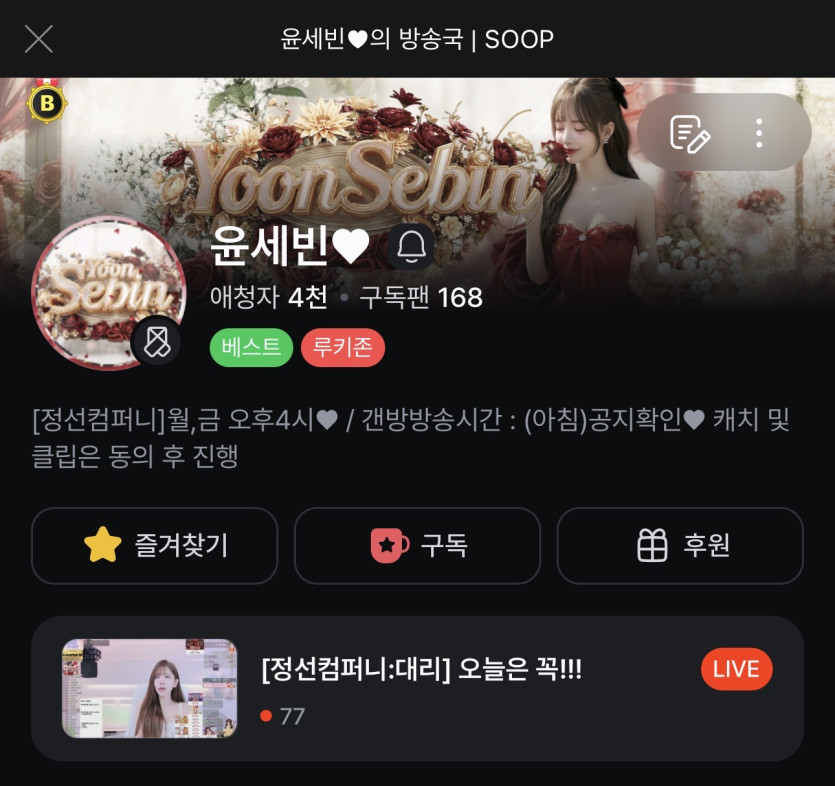Subscribe with the 구독 button
This screenshot has width=835, height=786.
(x=417, y=546)
